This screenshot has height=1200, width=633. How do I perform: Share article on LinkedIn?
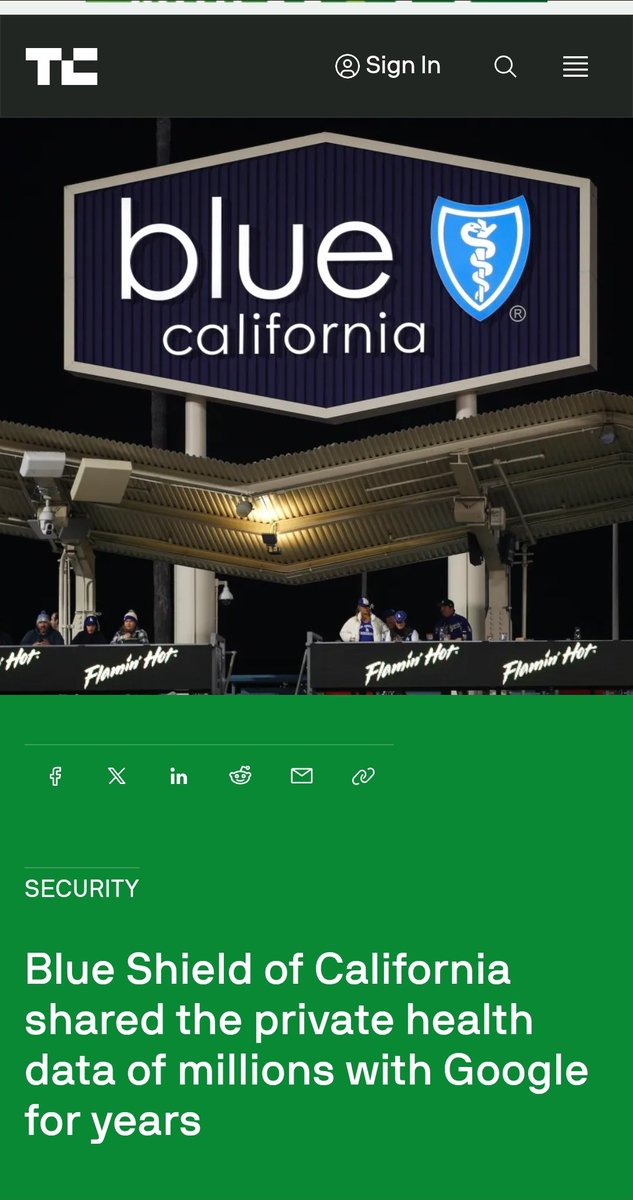[178, 776]
